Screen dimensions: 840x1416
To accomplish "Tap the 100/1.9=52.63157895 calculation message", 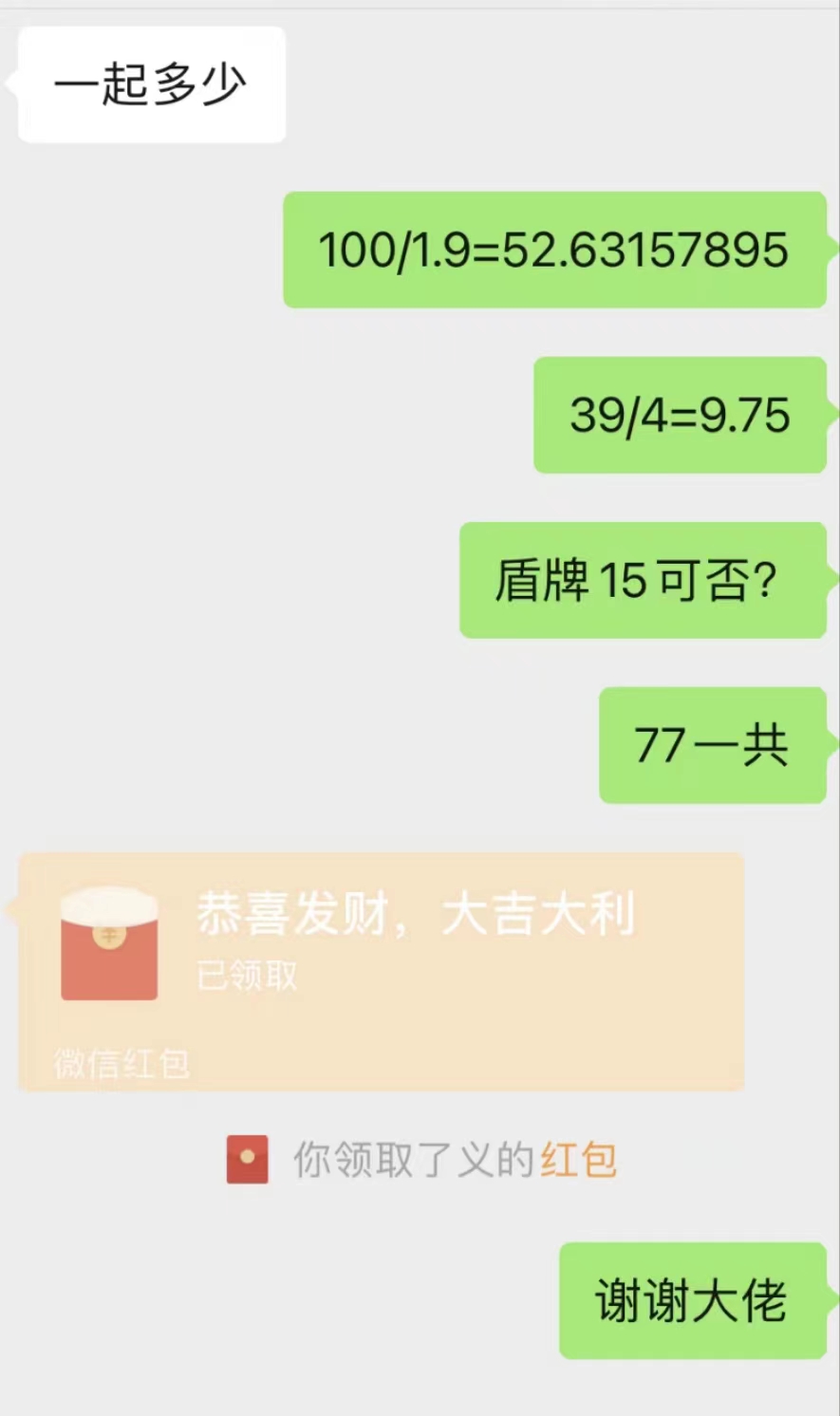I will click(555, 250).
